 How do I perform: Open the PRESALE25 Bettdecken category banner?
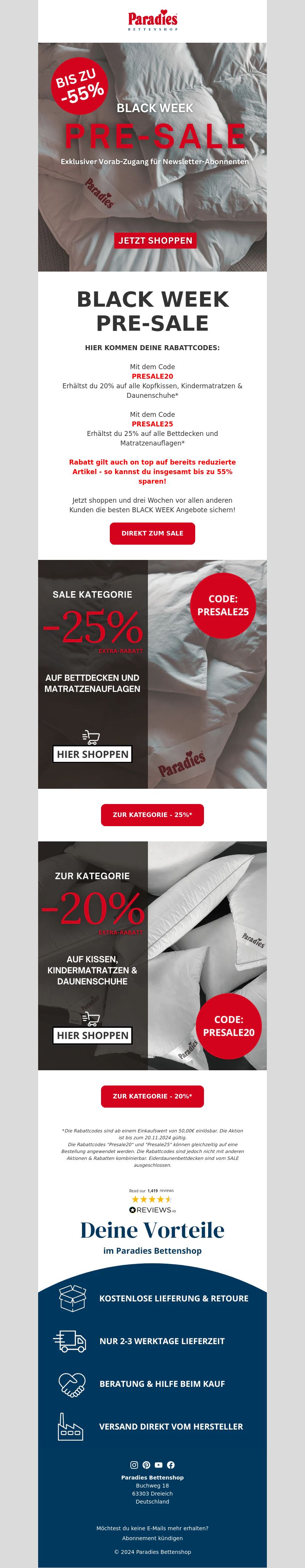[x=152, y=674]
